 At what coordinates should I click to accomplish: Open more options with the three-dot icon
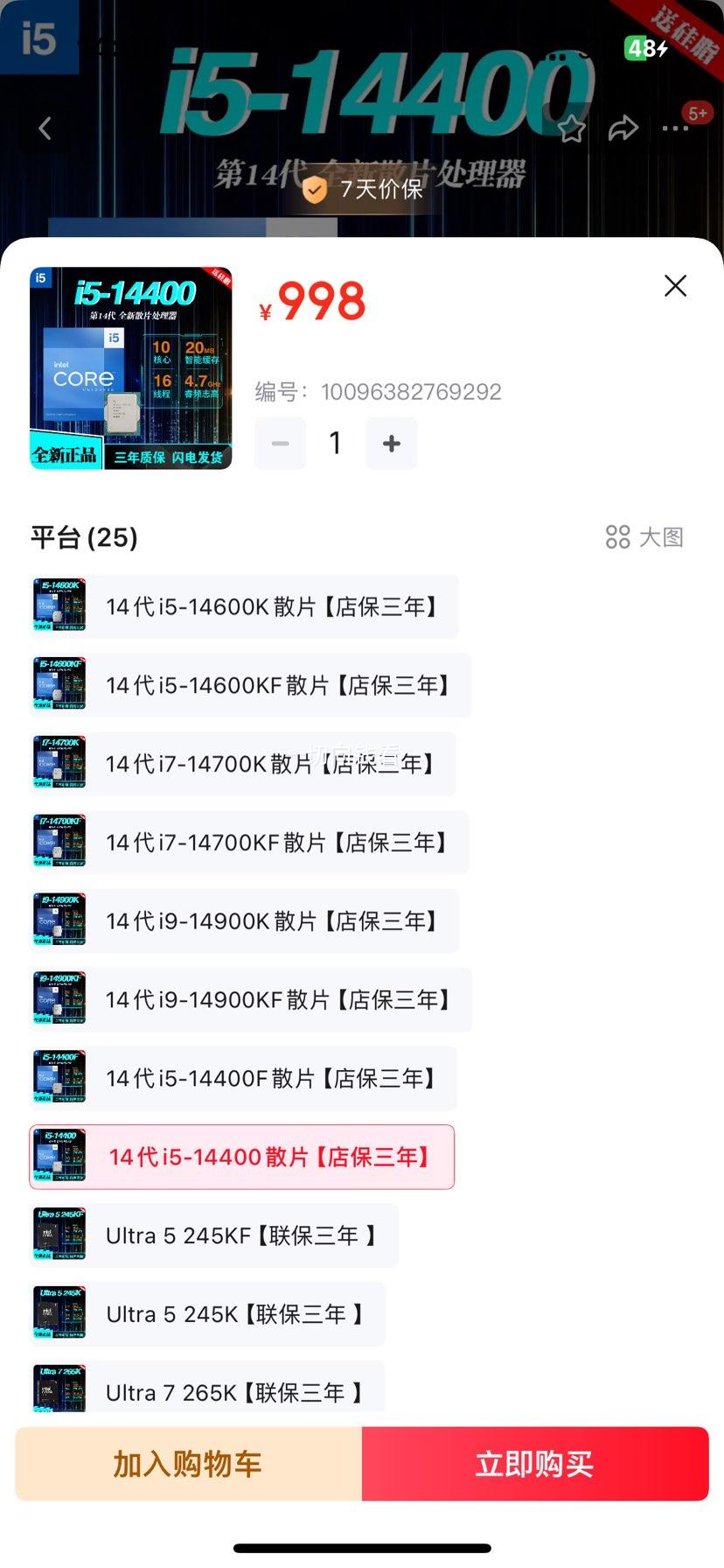pyautogui.click(x=675, y=128)
